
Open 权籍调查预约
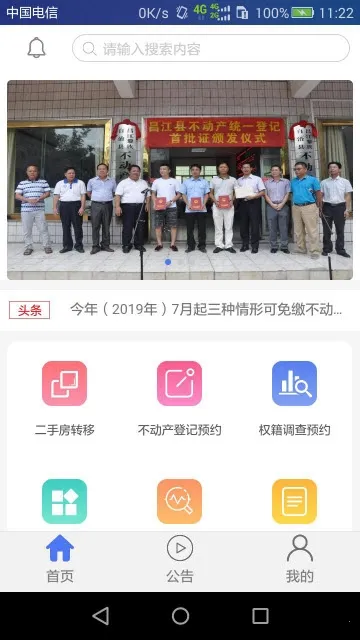coord(294,398)
